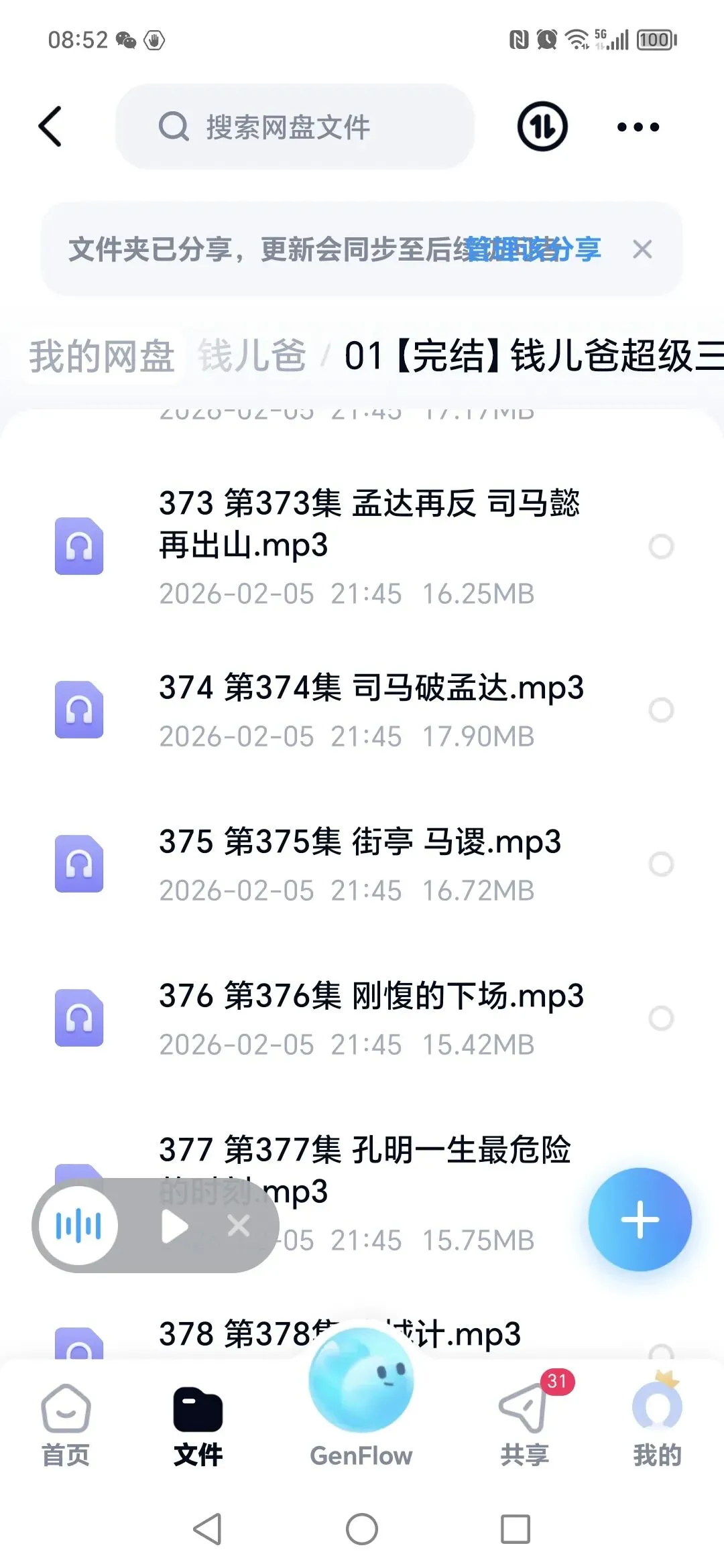Navigate to 钱儿爸 folder in breadcrumb

(x=252, y=356)
